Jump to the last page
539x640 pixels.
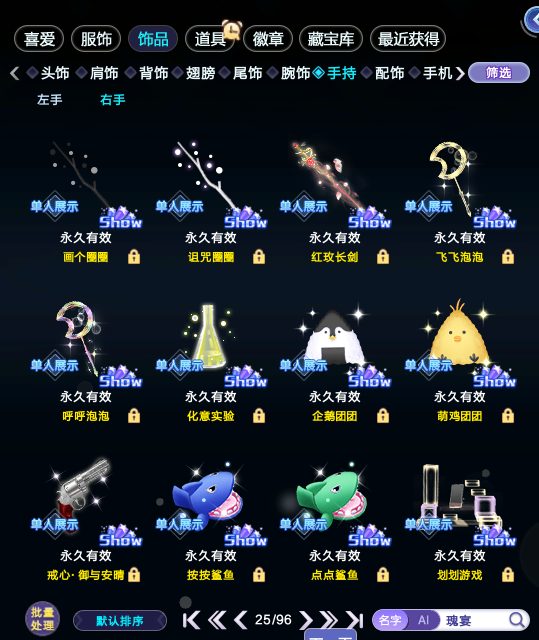point(355,620)
